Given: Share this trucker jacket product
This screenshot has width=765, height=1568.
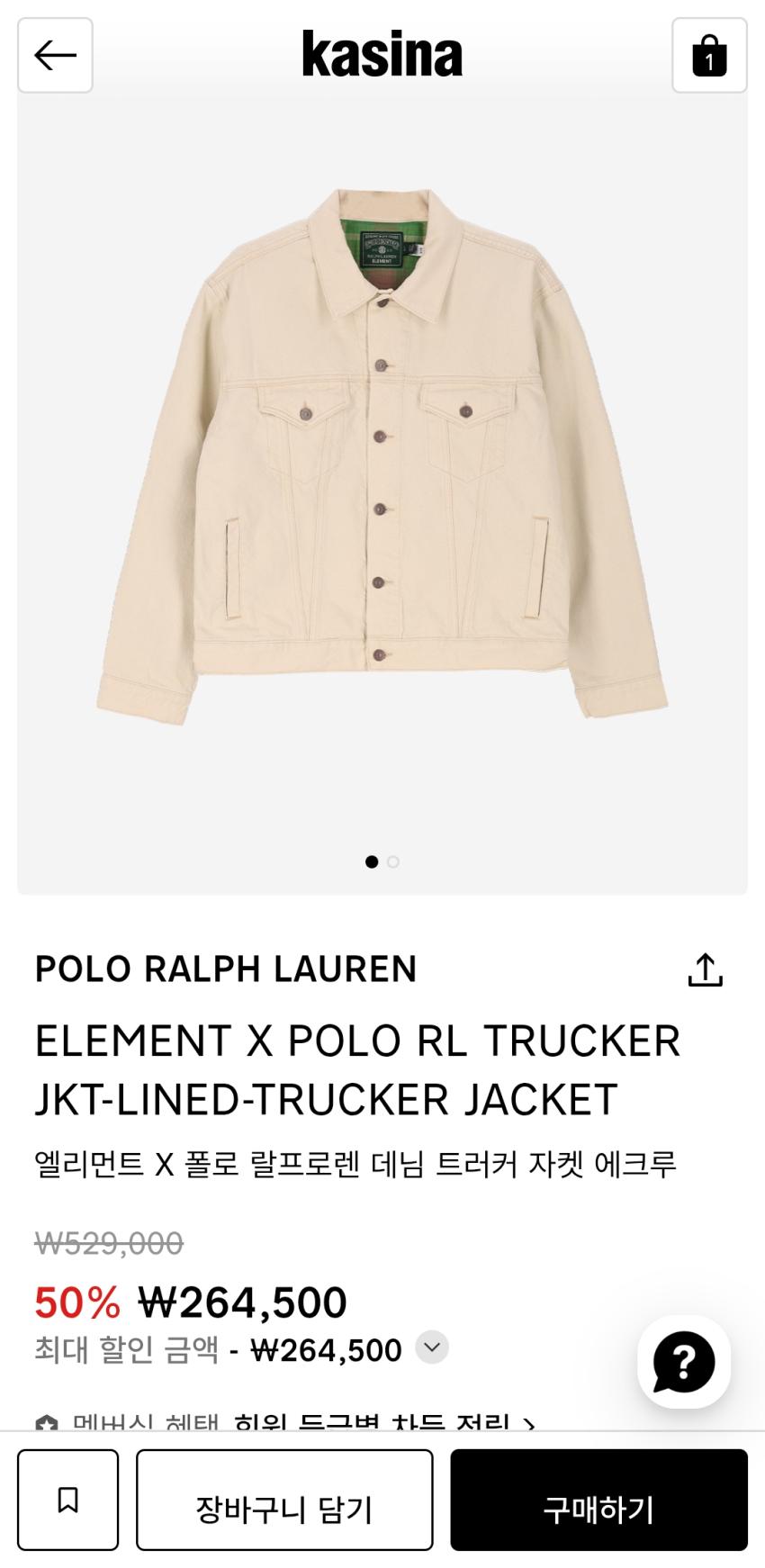Looking at the screenshot, I should click(705, 969).
